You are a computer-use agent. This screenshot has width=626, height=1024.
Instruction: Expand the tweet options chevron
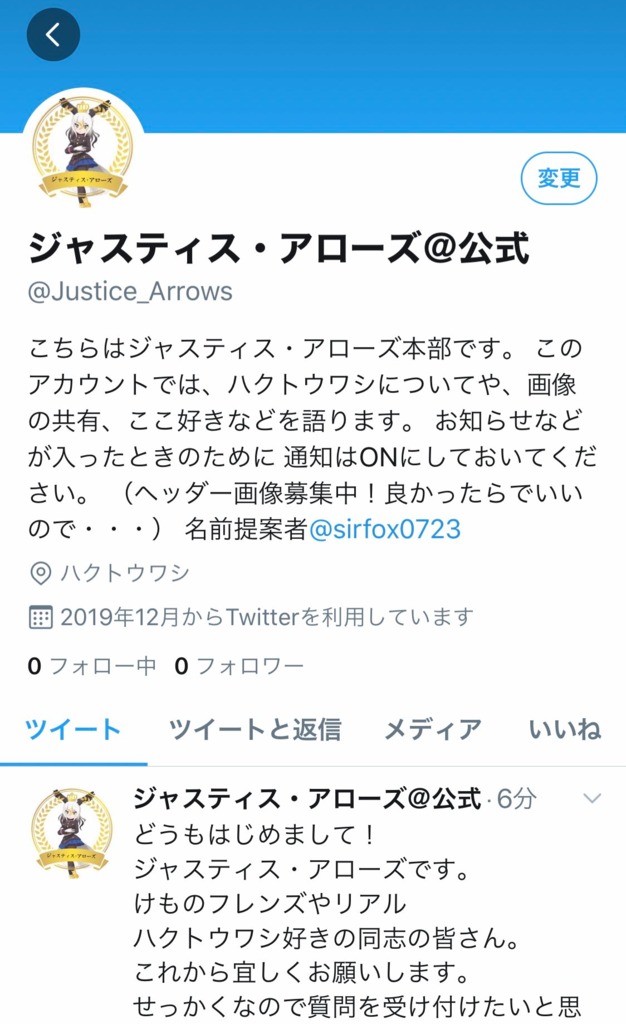point(592,798)
